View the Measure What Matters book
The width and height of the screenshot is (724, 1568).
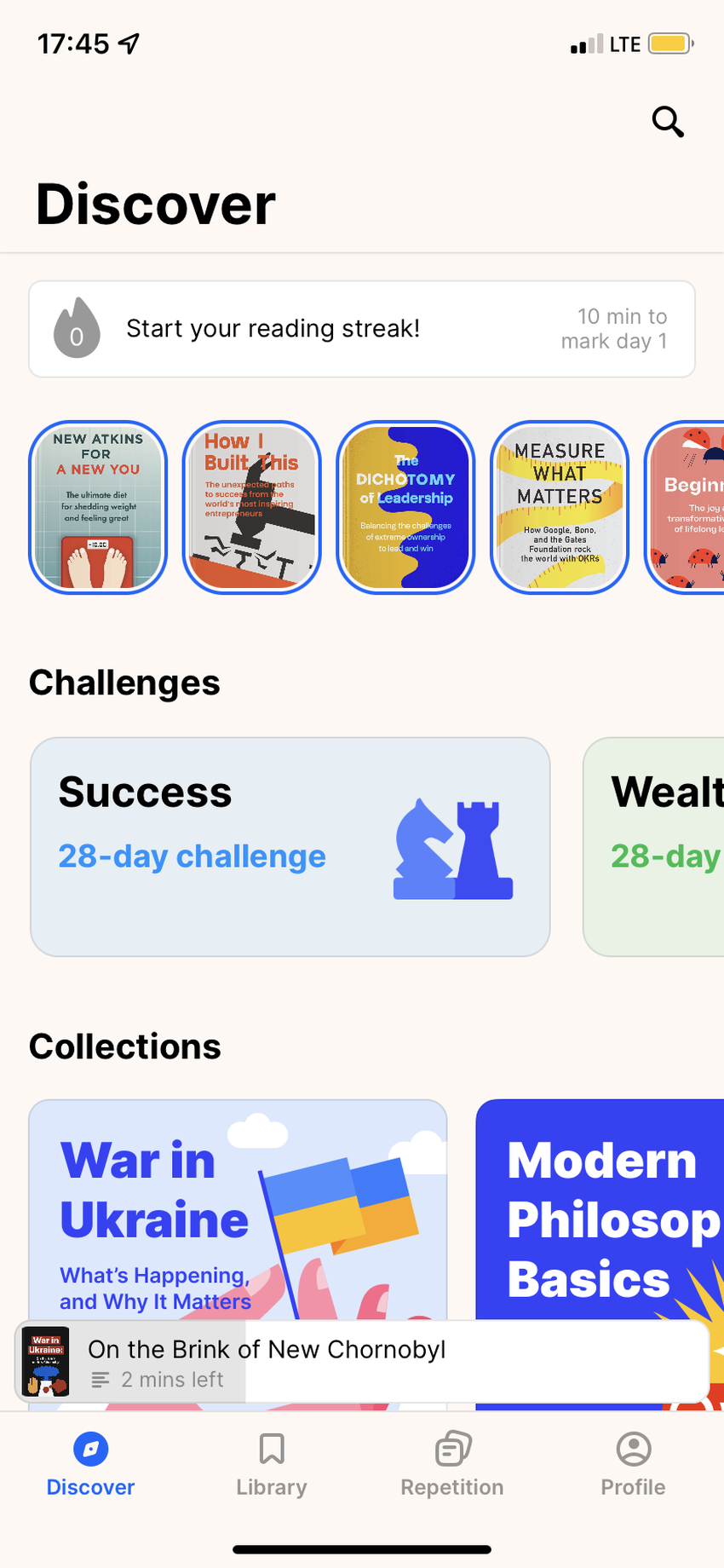560,508
